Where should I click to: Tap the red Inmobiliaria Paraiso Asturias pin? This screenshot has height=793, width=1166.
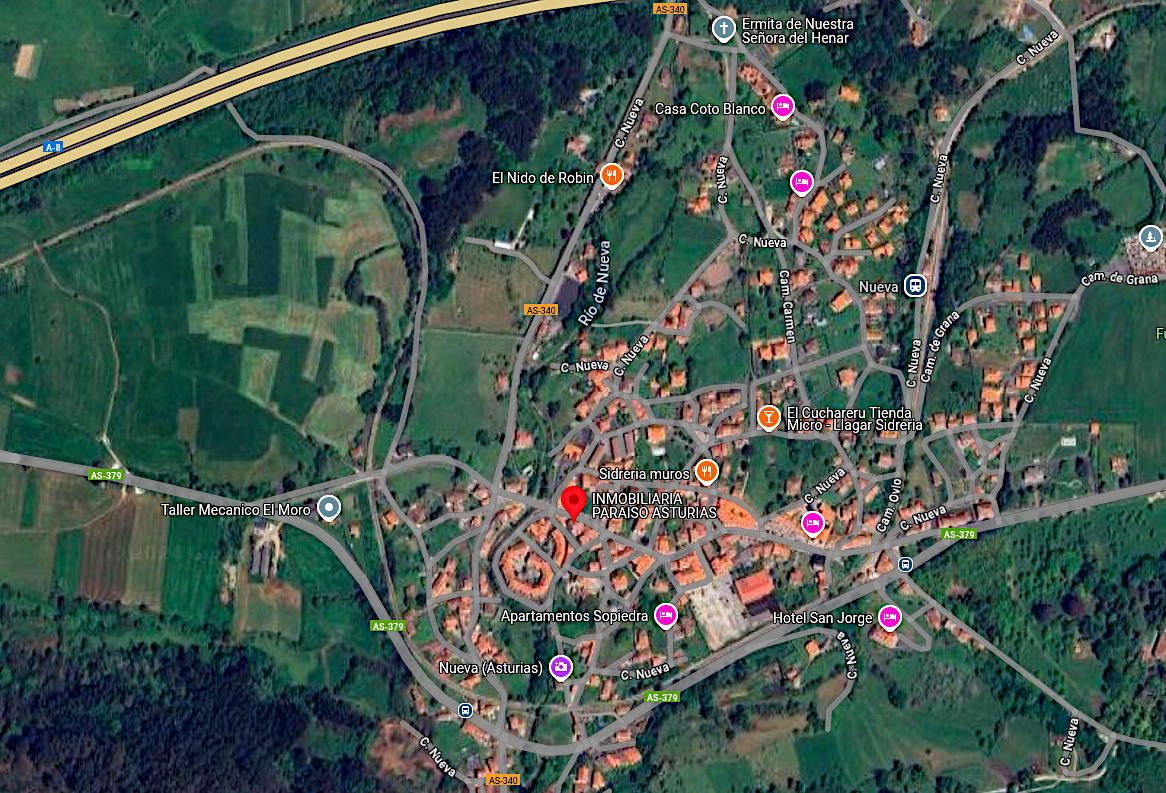[x=573, y=502]
